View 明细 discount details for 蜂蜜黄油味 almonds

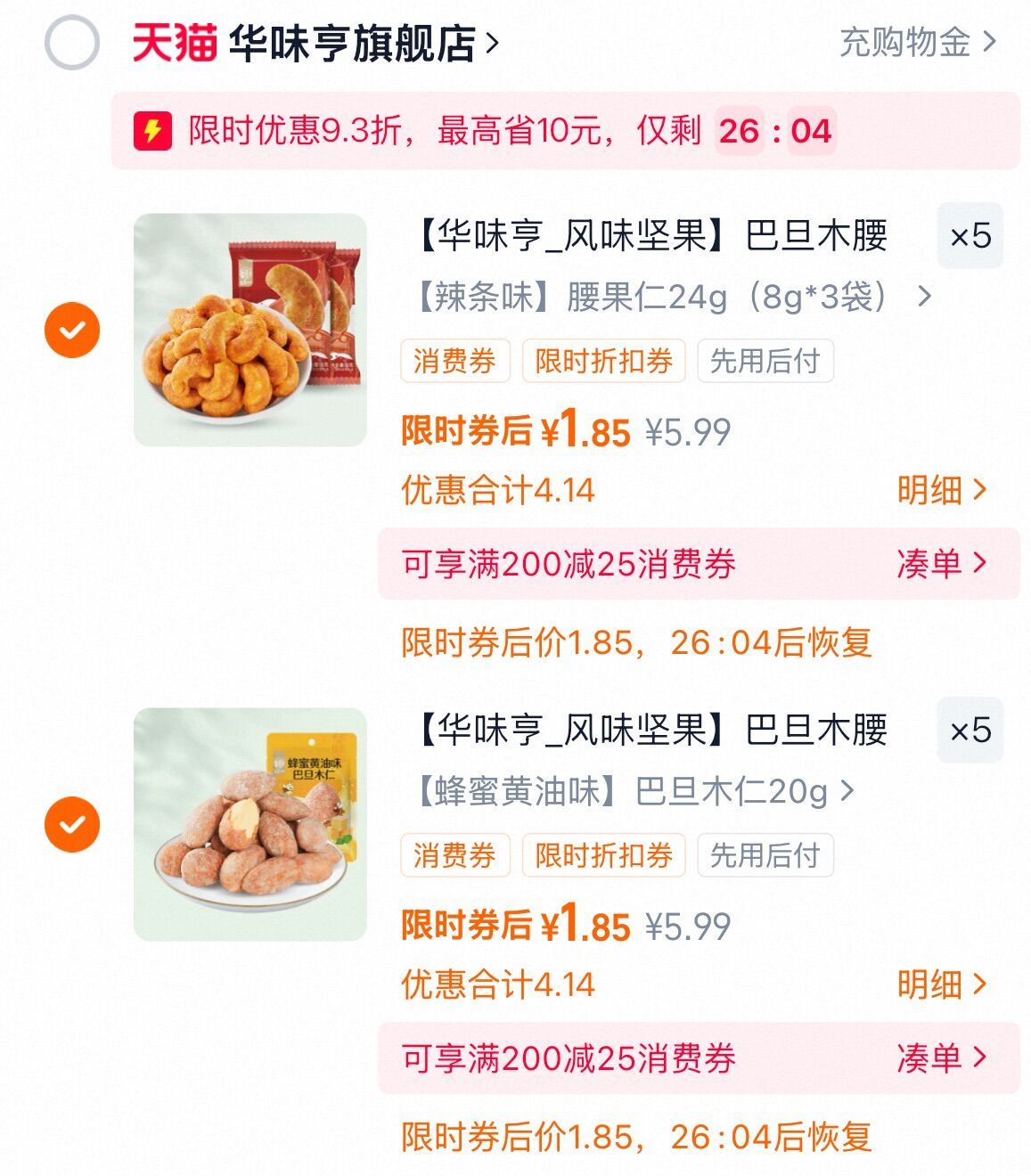pyautogui.click(x=941, y=984)
